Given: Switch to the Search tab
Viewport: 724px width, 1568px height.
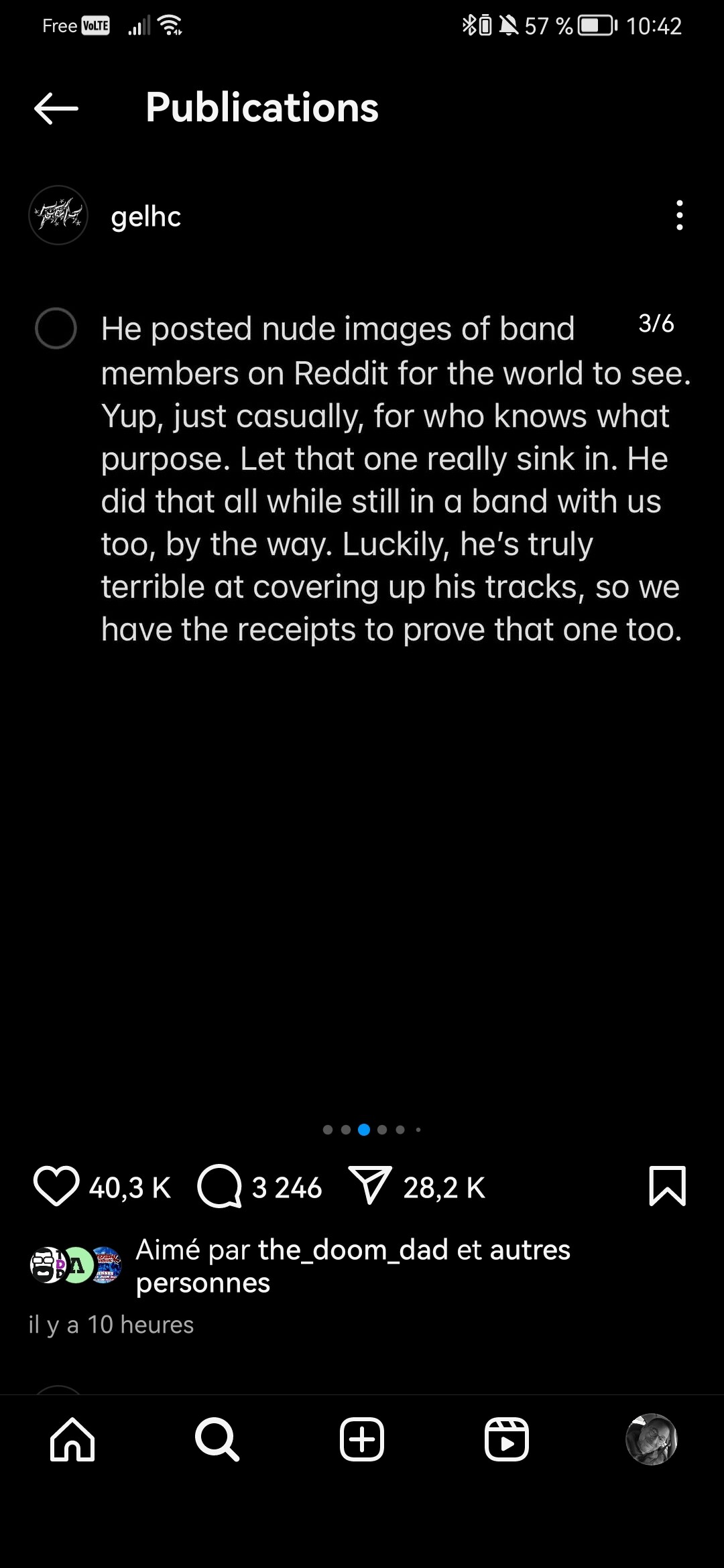Looking at the screenshot, I should coord(217,1439).
